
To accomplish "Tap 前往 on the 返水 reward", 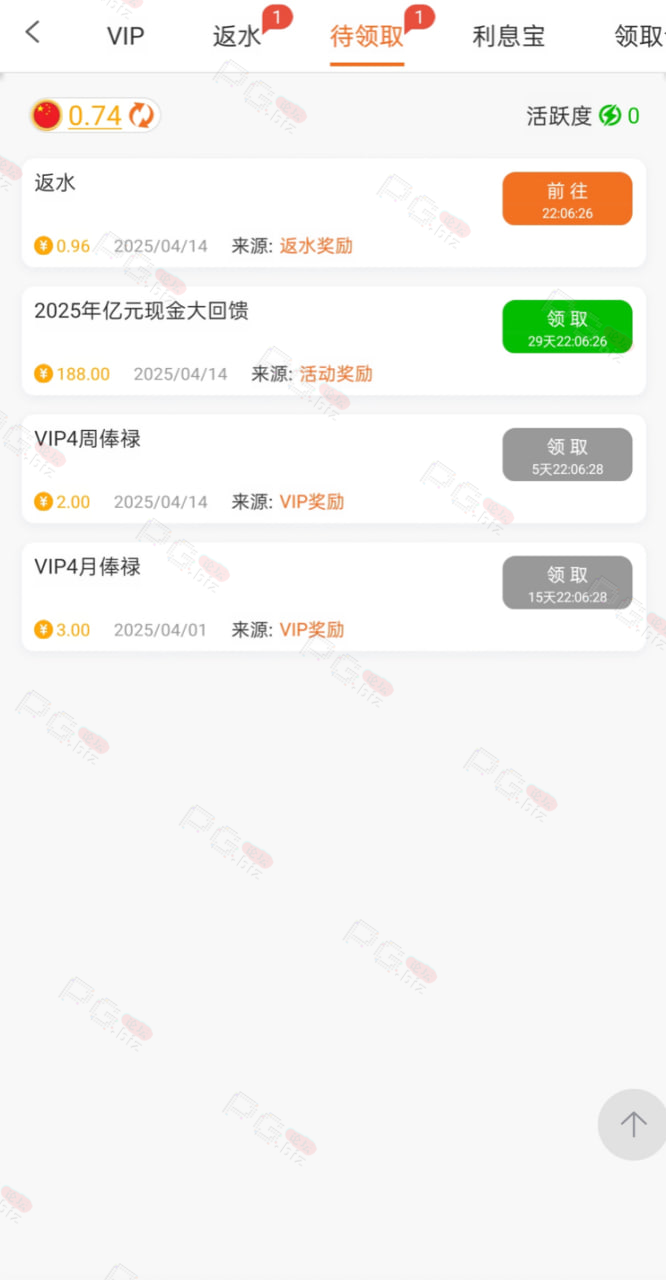I will pos(567,198).
